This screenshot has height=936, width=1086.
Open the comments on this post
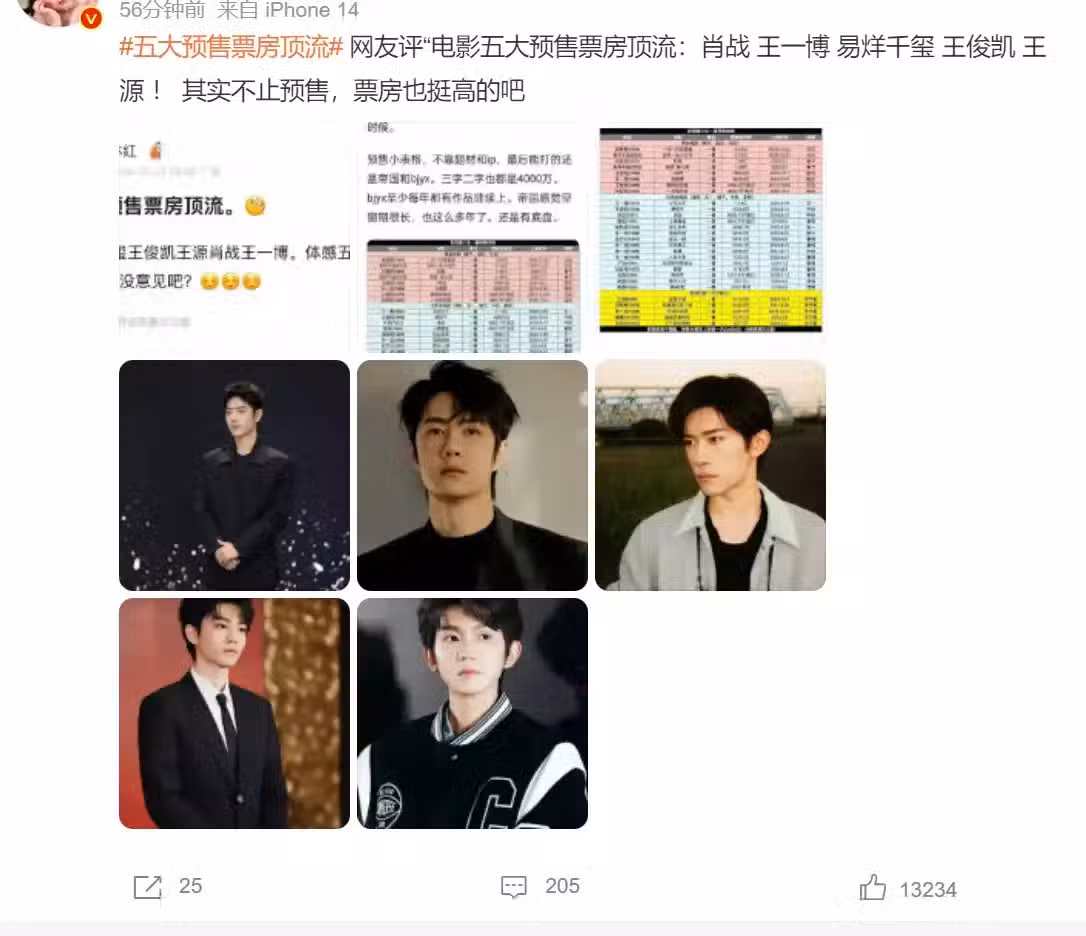pos(514,886)
